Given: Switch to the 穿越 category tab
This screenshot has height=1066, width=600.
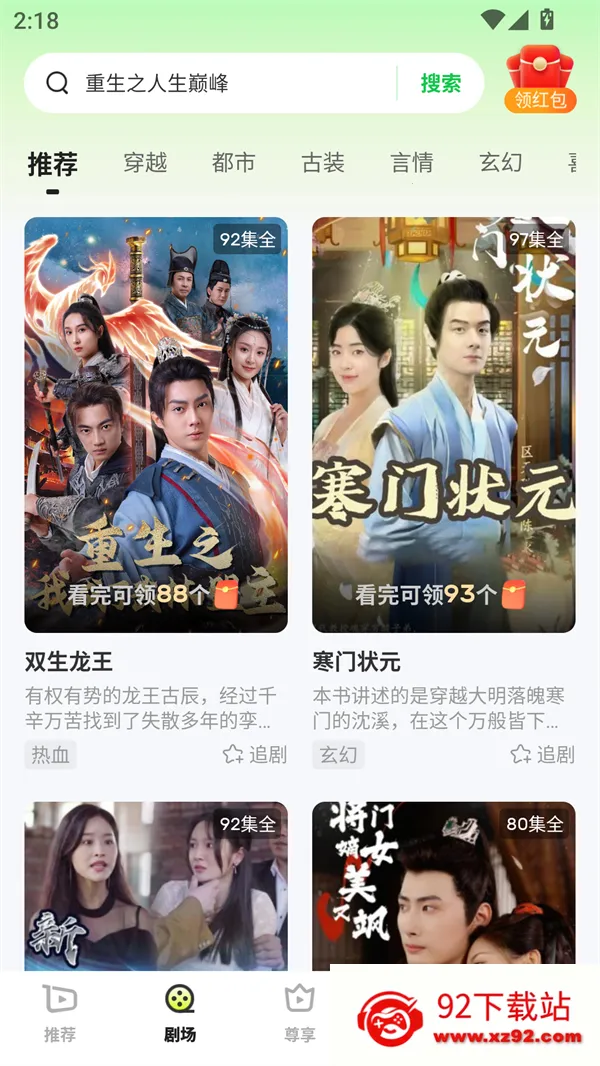Looking at the screenshot, I should click(x=145, y=162).
